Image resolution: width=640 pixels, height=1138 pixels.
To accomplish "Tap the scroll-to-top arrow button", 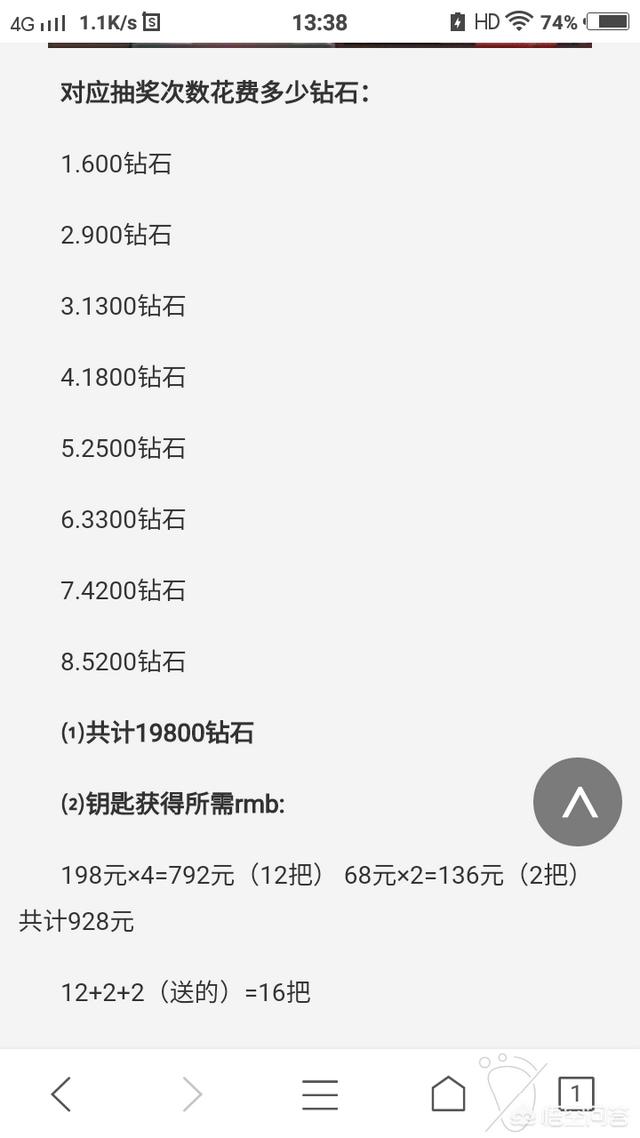I will coord(578,802).
